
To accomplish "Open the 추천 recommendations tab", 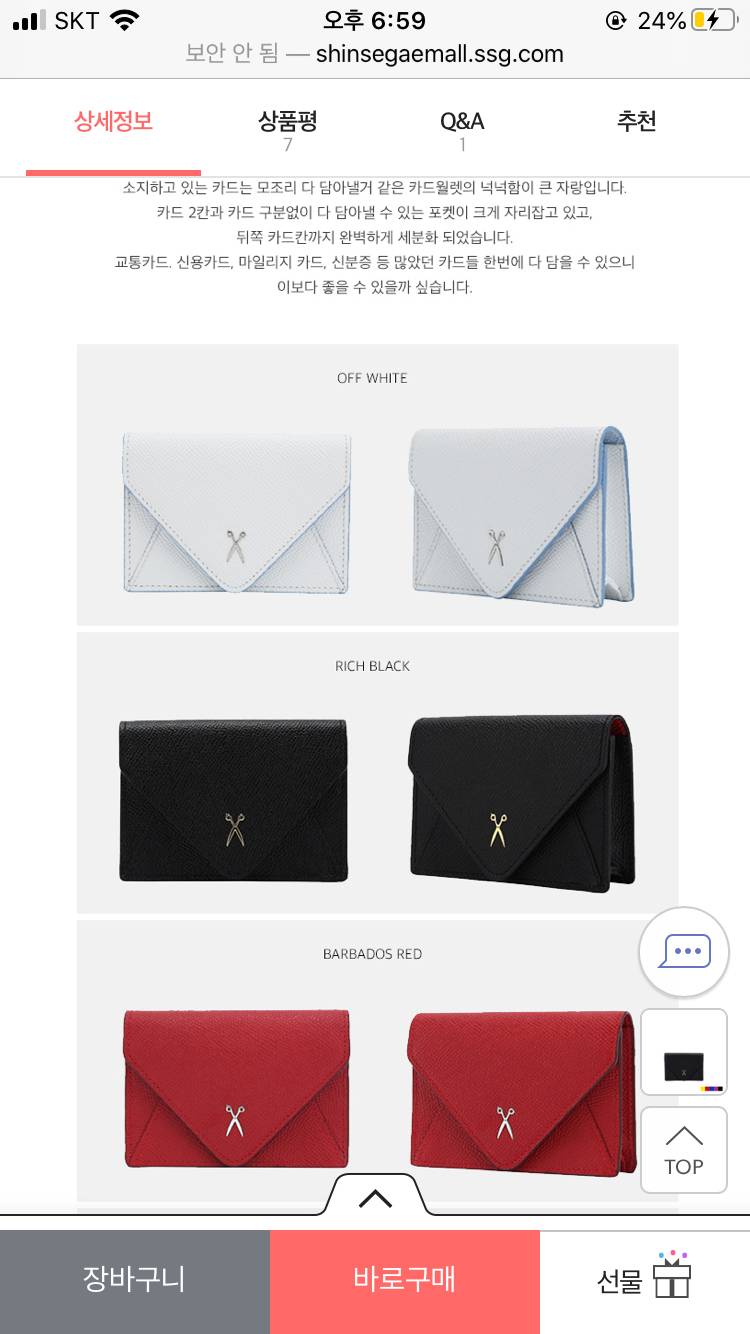I will (636, 123).
